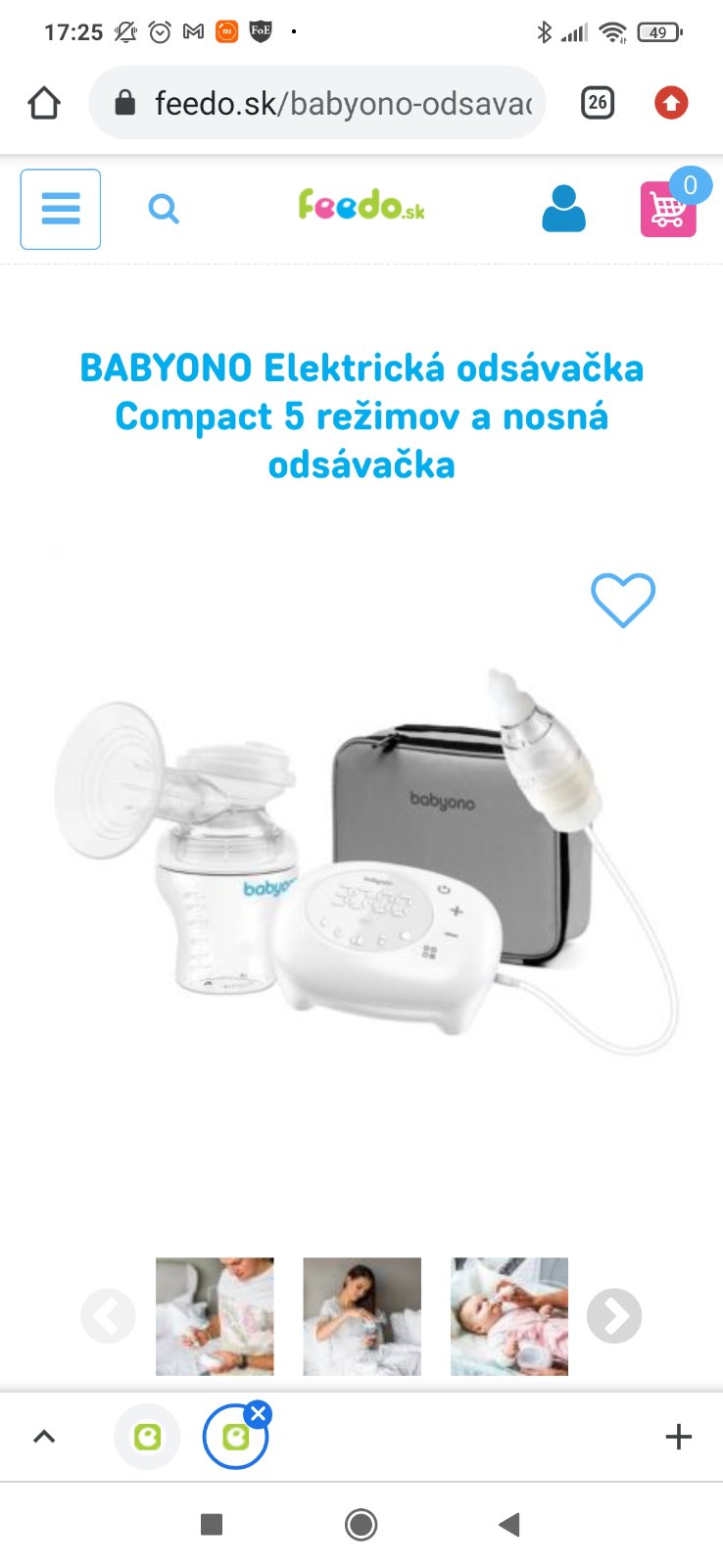Tap the browser home button
723x1568 pixels.
tap(44, 103)
